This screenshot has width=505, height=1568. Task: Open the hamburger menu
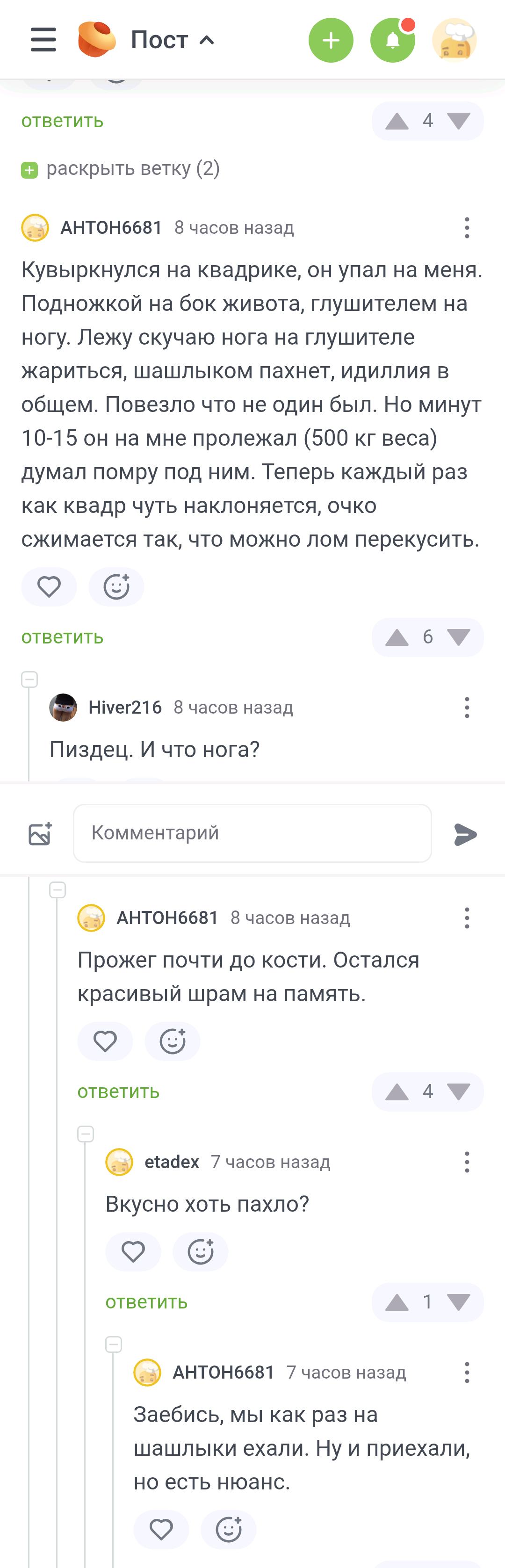tap(43, 40)
